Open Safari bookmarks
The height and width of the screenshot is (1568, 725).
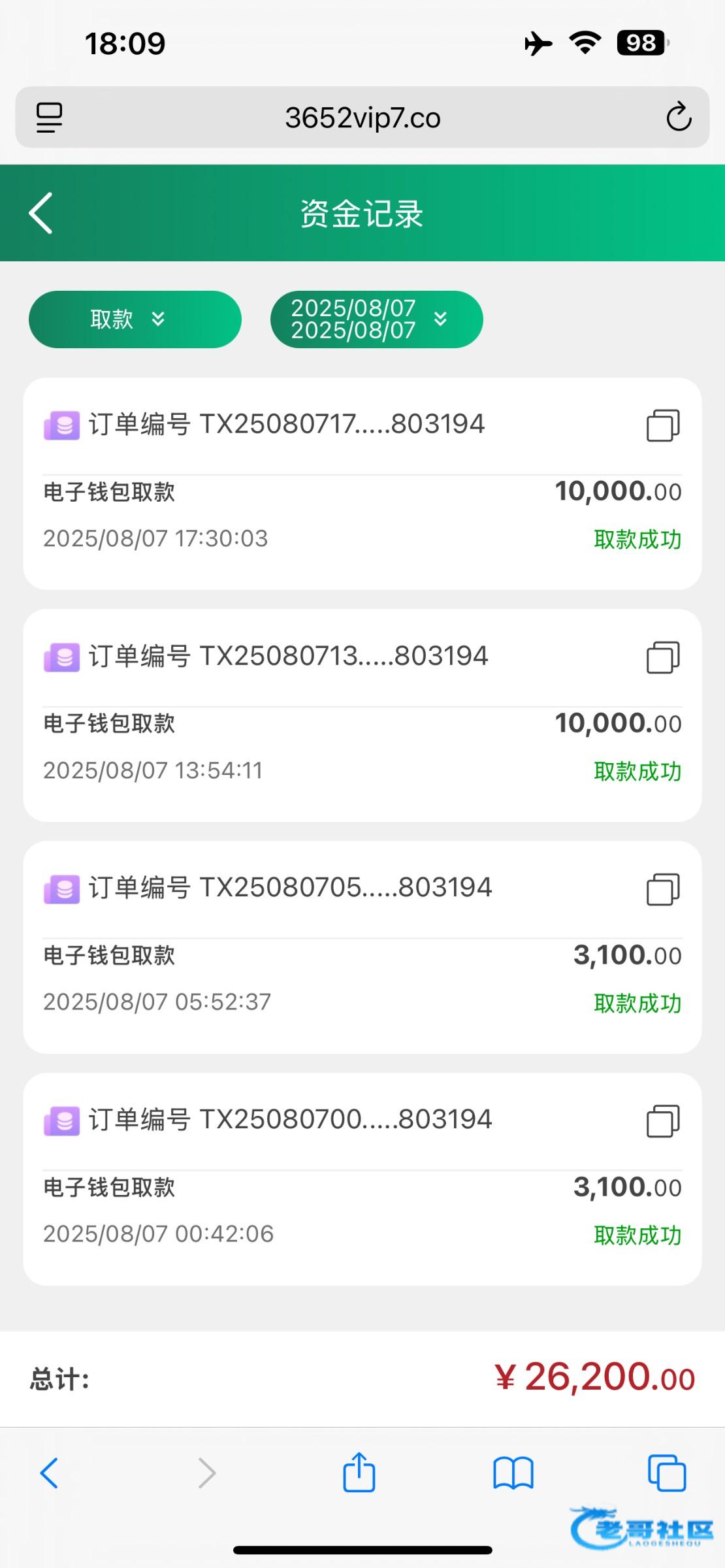[x=513, y=1473]
